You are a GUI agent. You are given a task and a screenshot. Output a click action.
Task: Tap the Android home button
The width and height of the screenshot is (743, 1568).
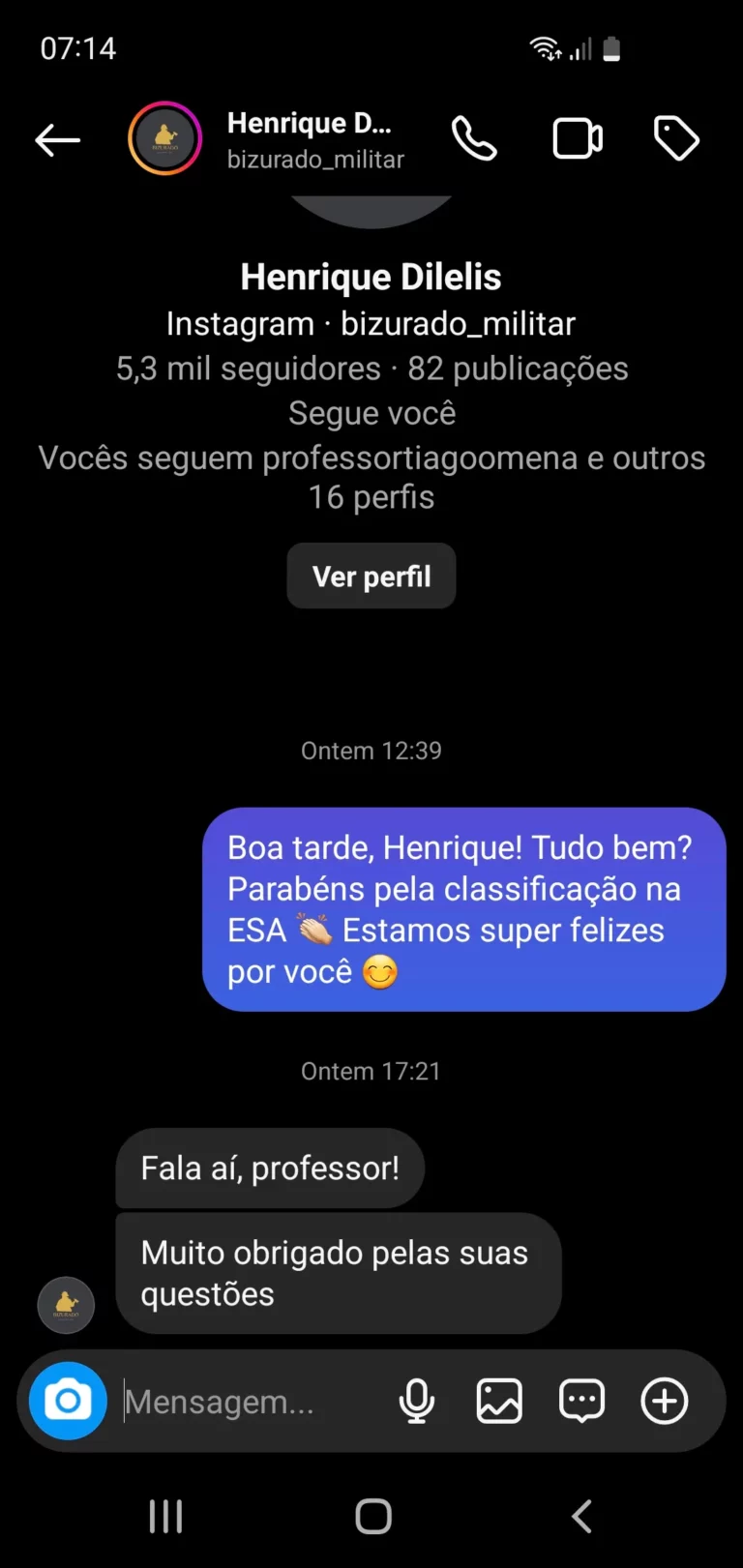372,1516
